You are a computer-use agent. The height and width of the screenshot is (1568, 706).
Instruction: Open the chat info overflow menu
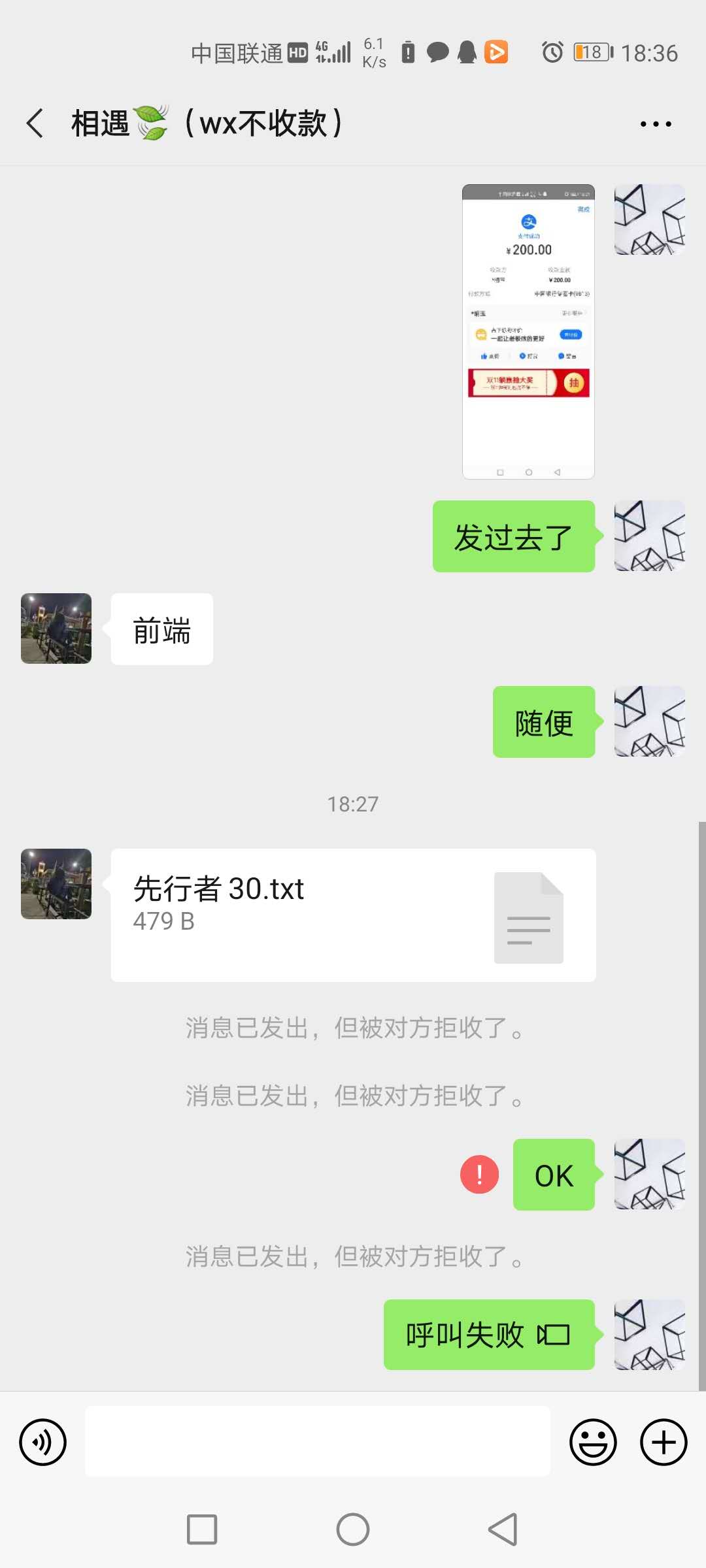(656, 123)
